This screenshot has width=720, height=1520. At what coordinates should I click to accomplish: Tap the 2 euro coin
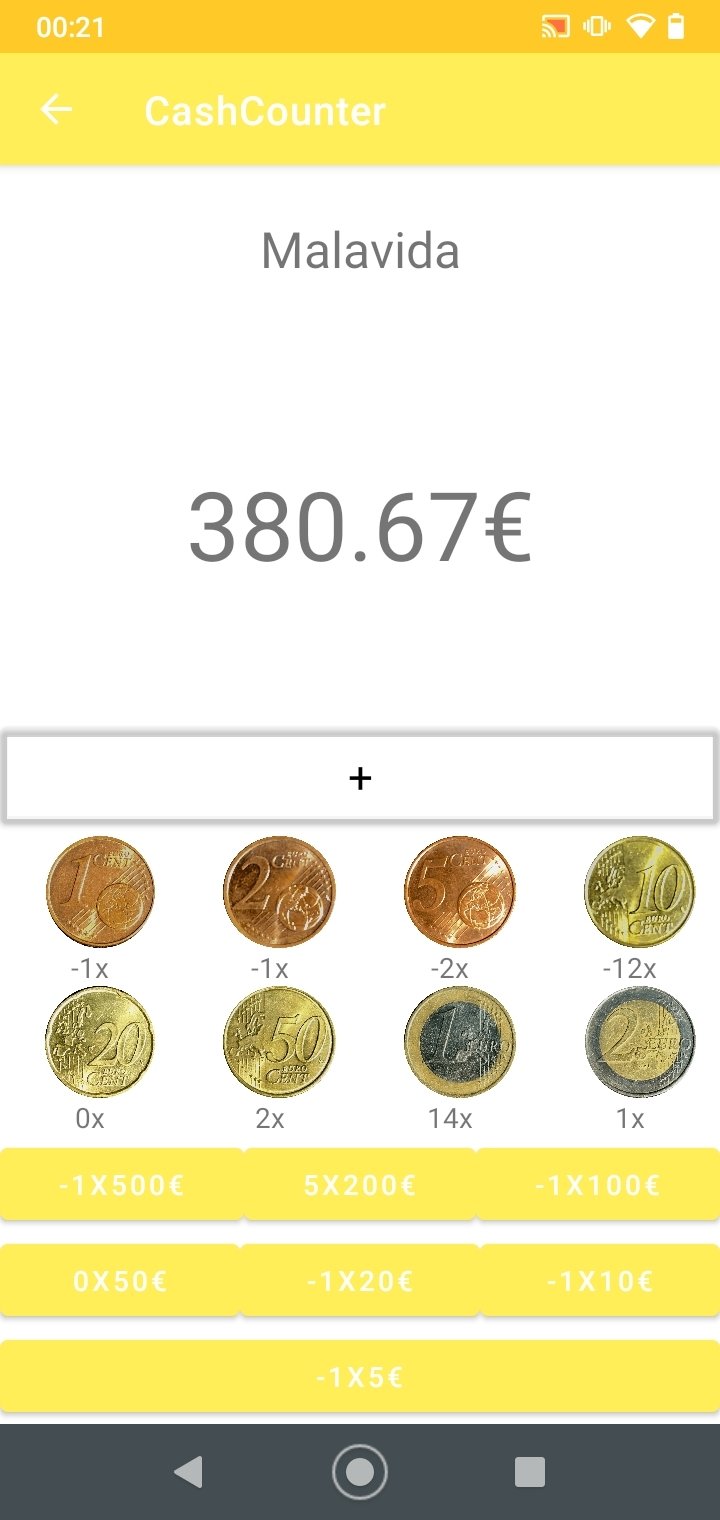(640, 1042)
